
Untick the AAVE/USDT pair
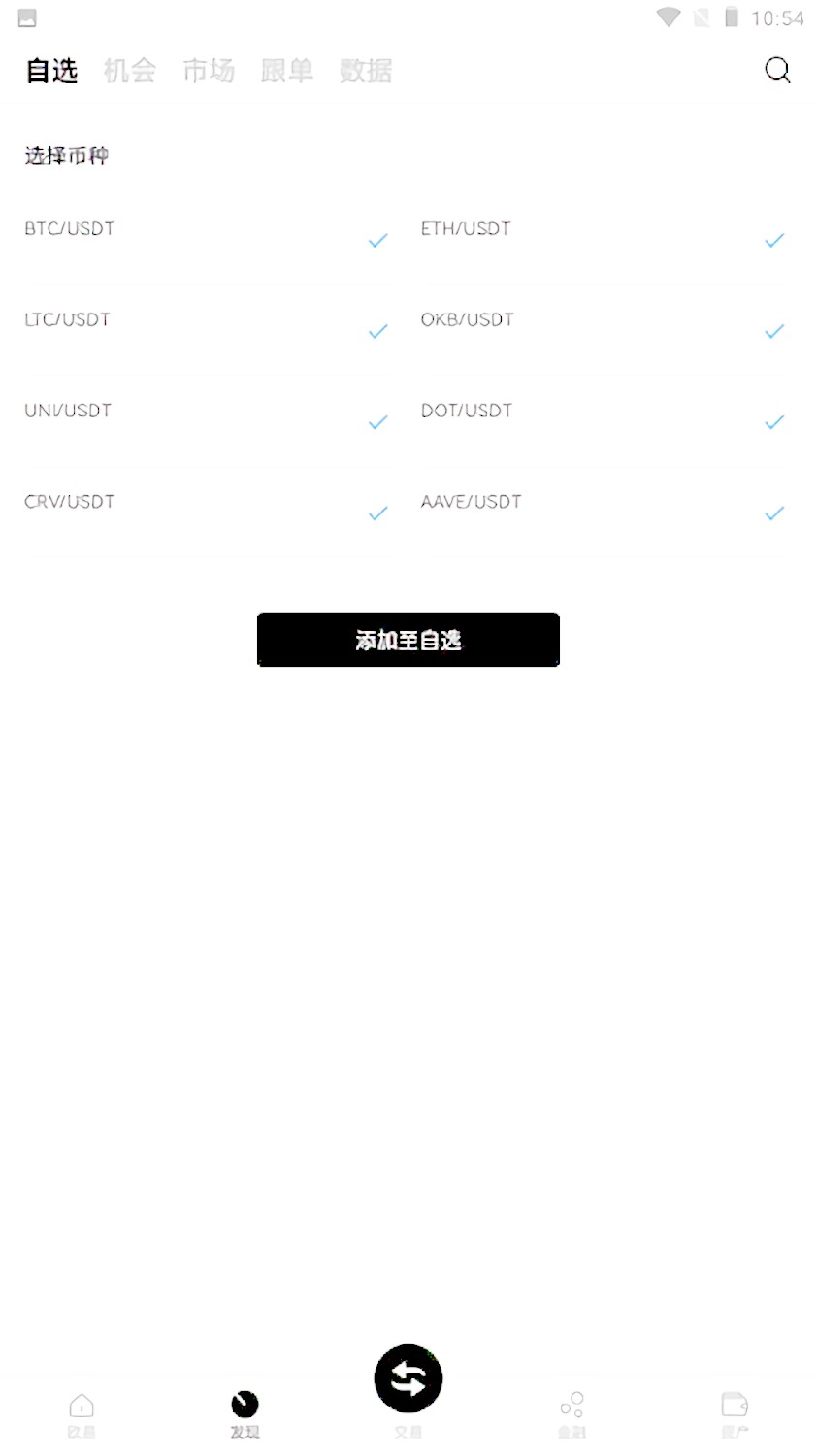pyautogui.click(x=773, y=513)
